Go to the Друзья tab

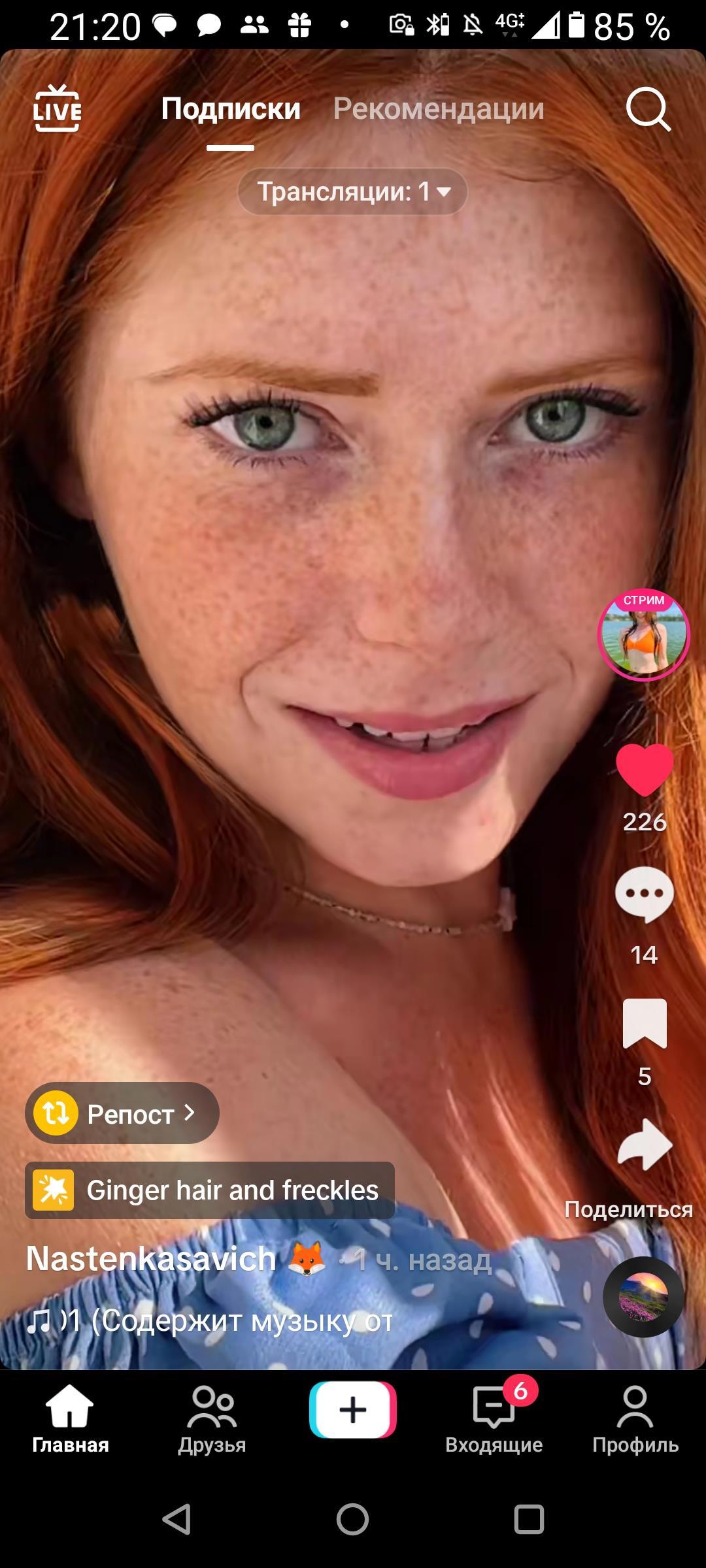click(x=212, y=1419)
